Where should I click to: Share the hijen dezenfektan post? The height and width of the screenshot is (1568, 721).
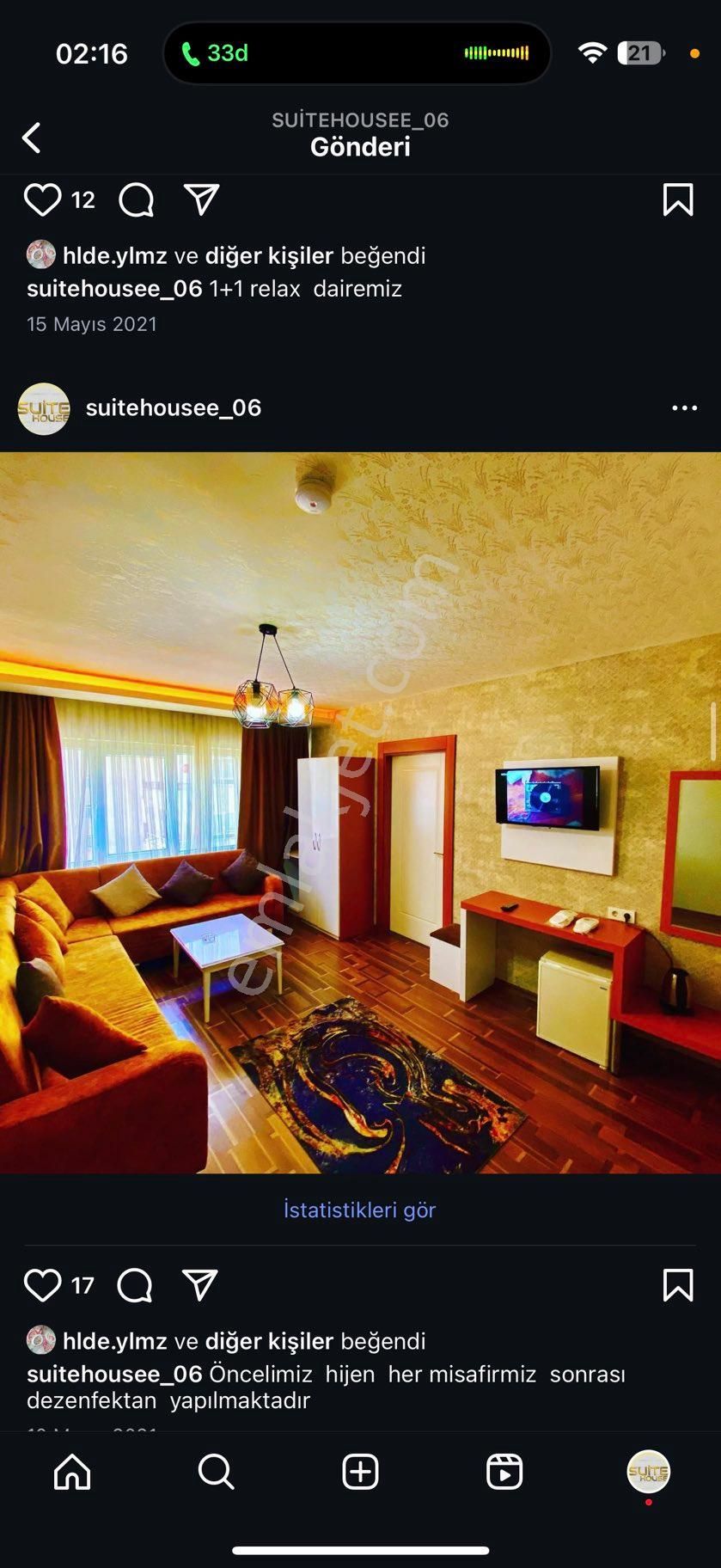[200, 1285]
